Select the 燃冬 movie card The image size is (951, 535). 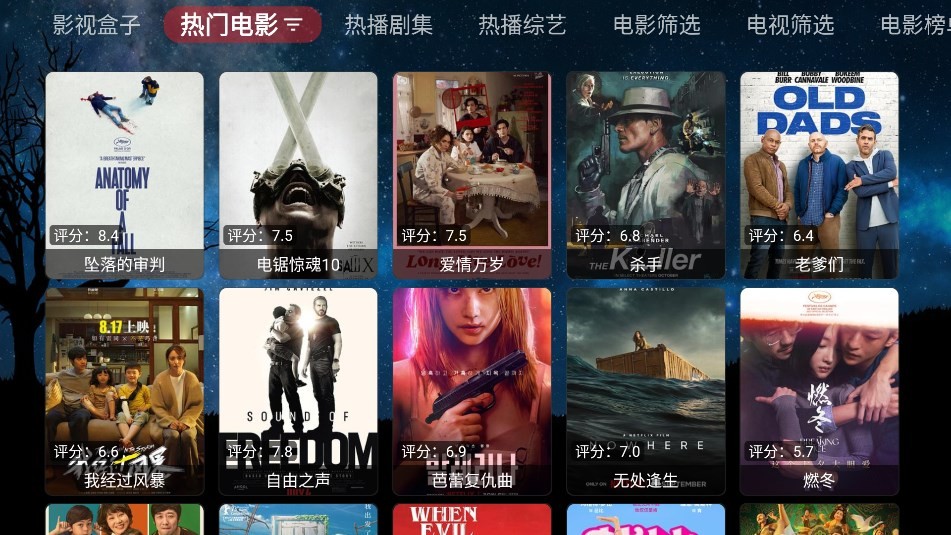click(x=819, y=391)
